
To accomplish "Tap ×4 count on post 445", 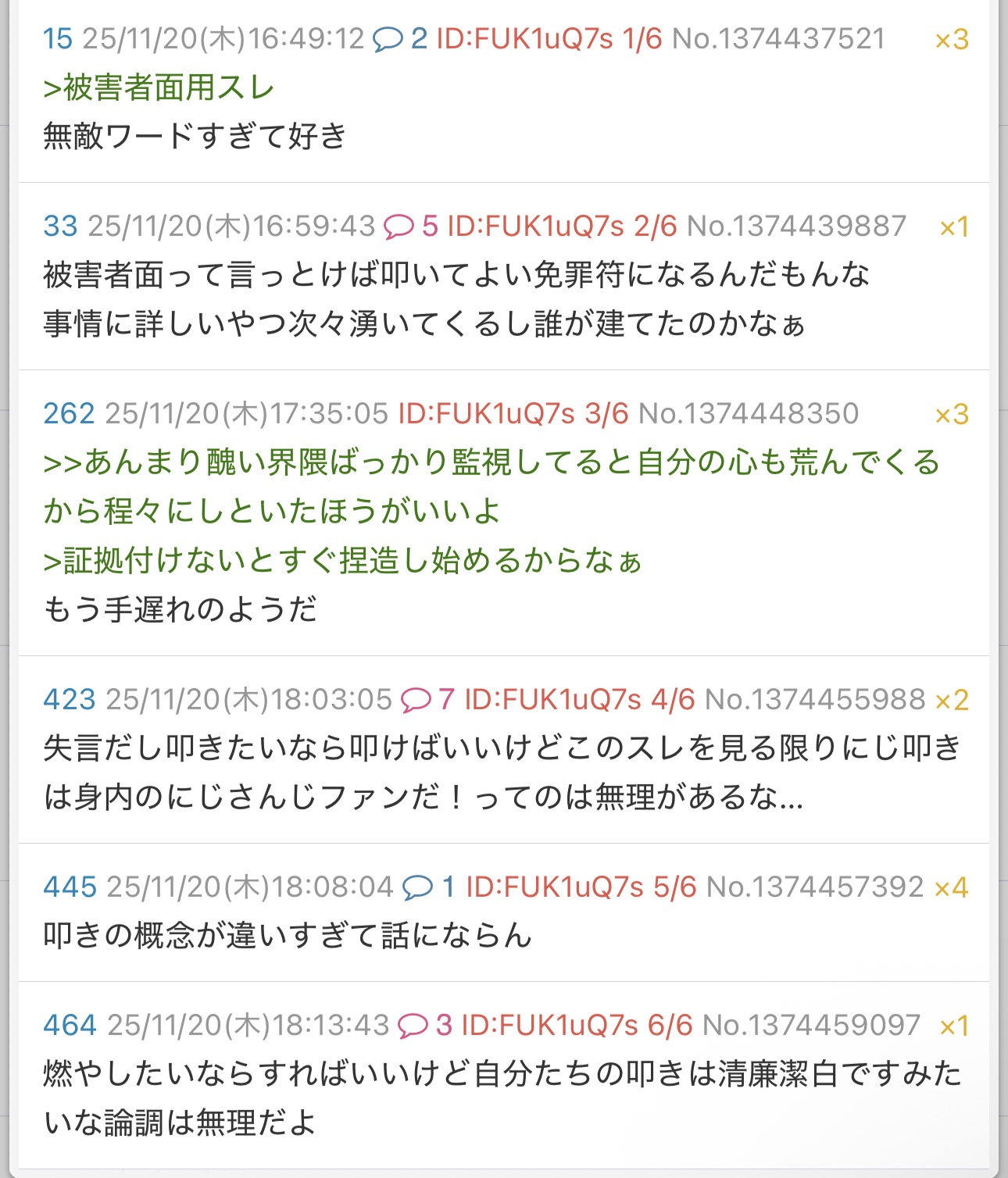I will click(x=952, y=887).
